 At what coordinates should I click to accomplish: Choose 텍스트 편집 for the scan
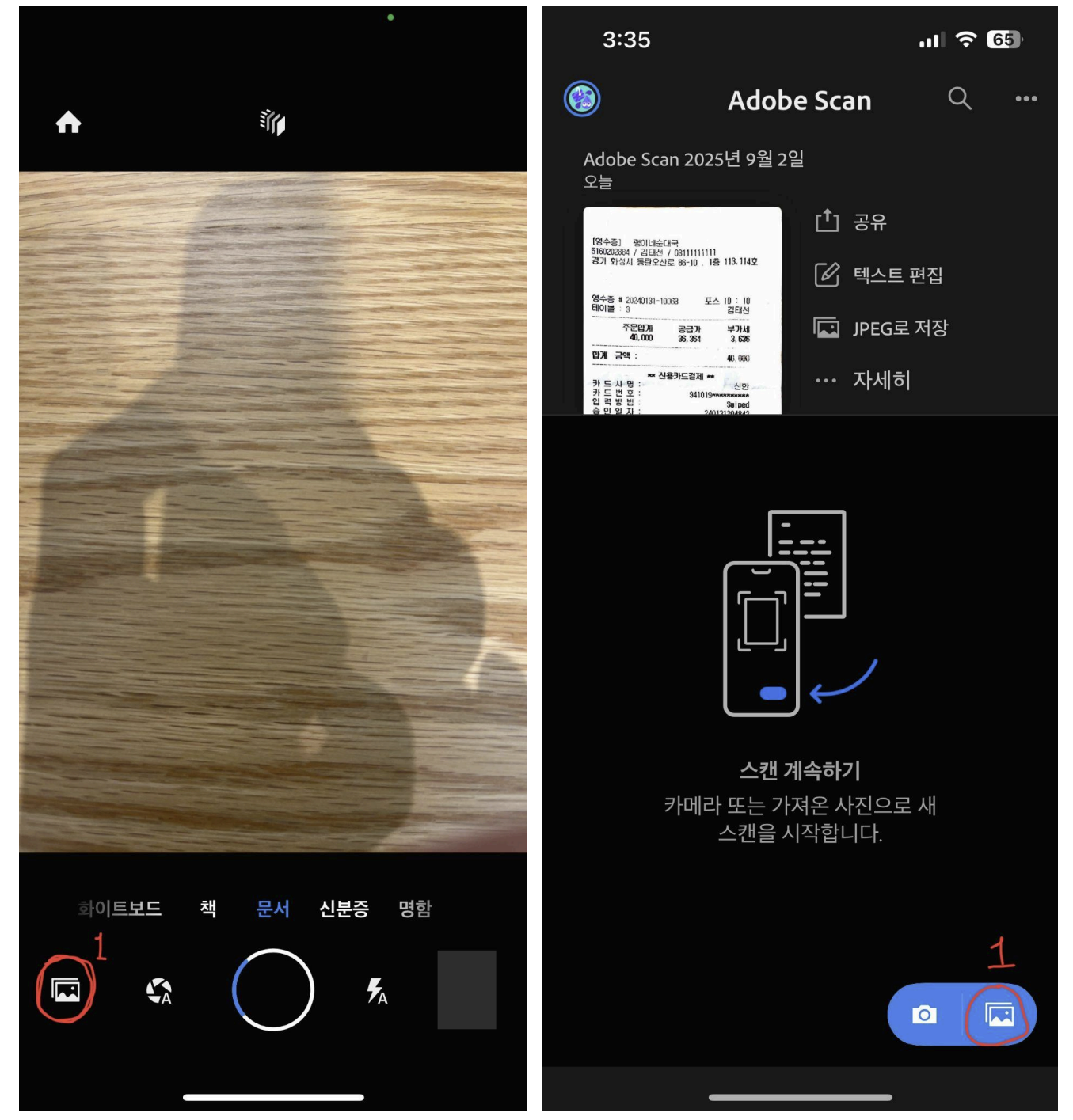[x=879, y=275]
